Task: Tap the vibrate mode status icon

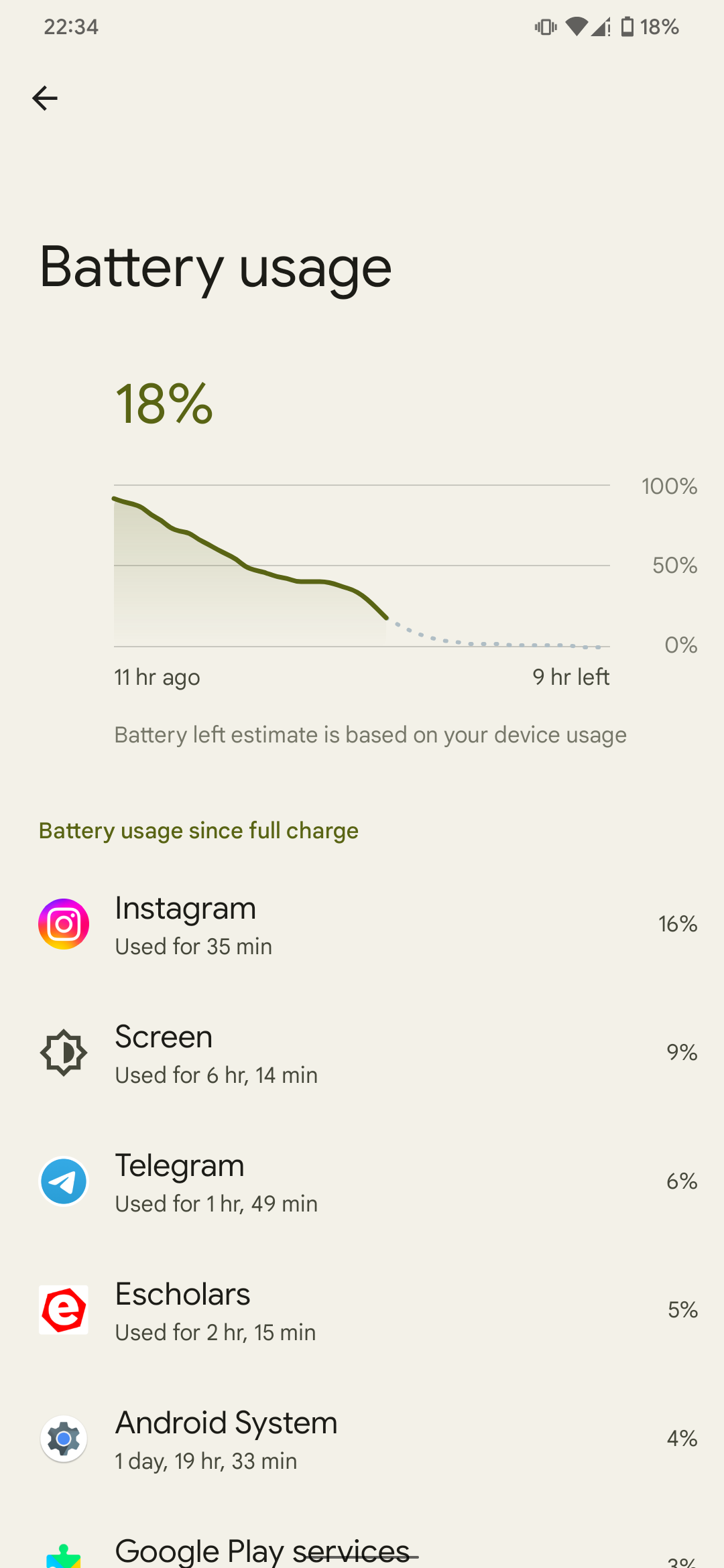Action: point(544,27)
